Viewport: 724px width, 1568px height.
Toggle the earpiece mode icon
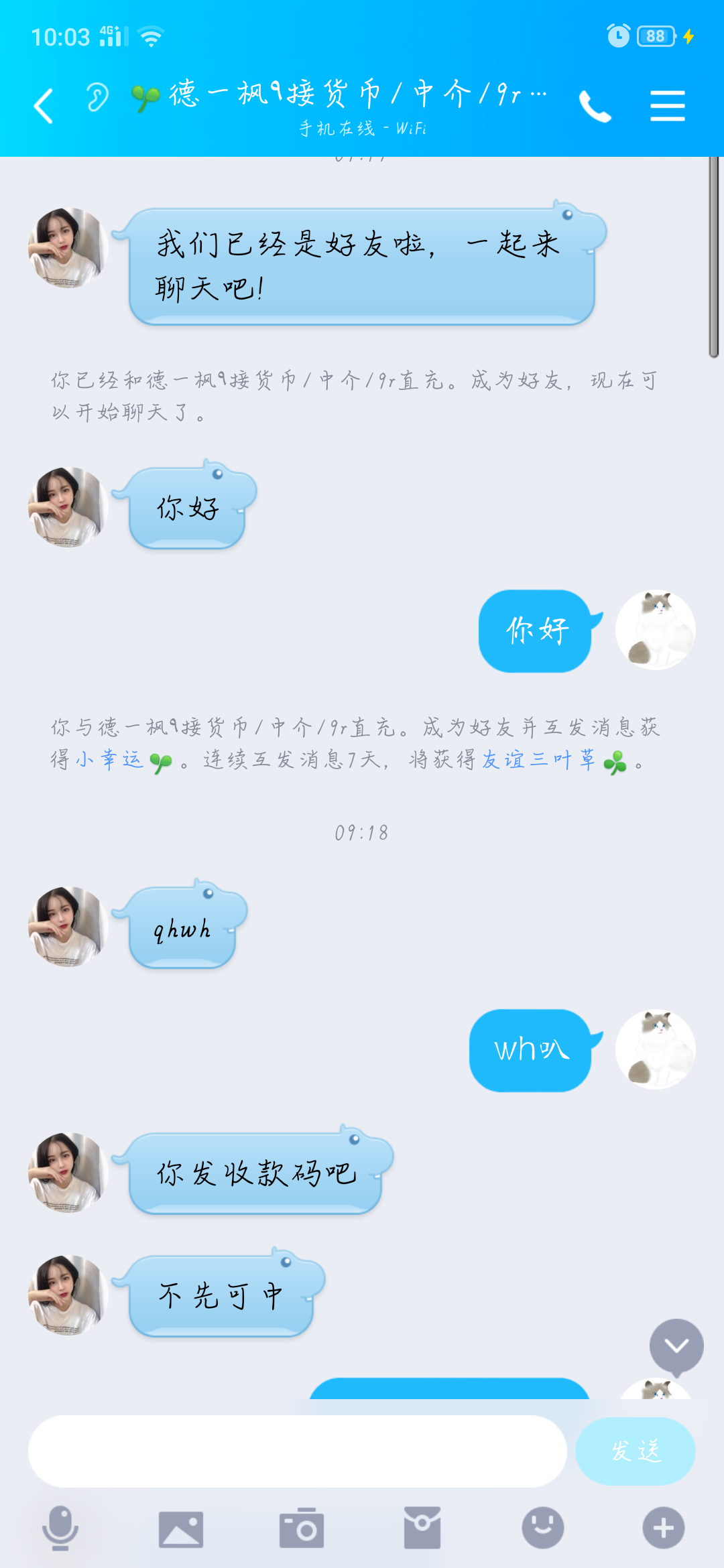point(97,98)
